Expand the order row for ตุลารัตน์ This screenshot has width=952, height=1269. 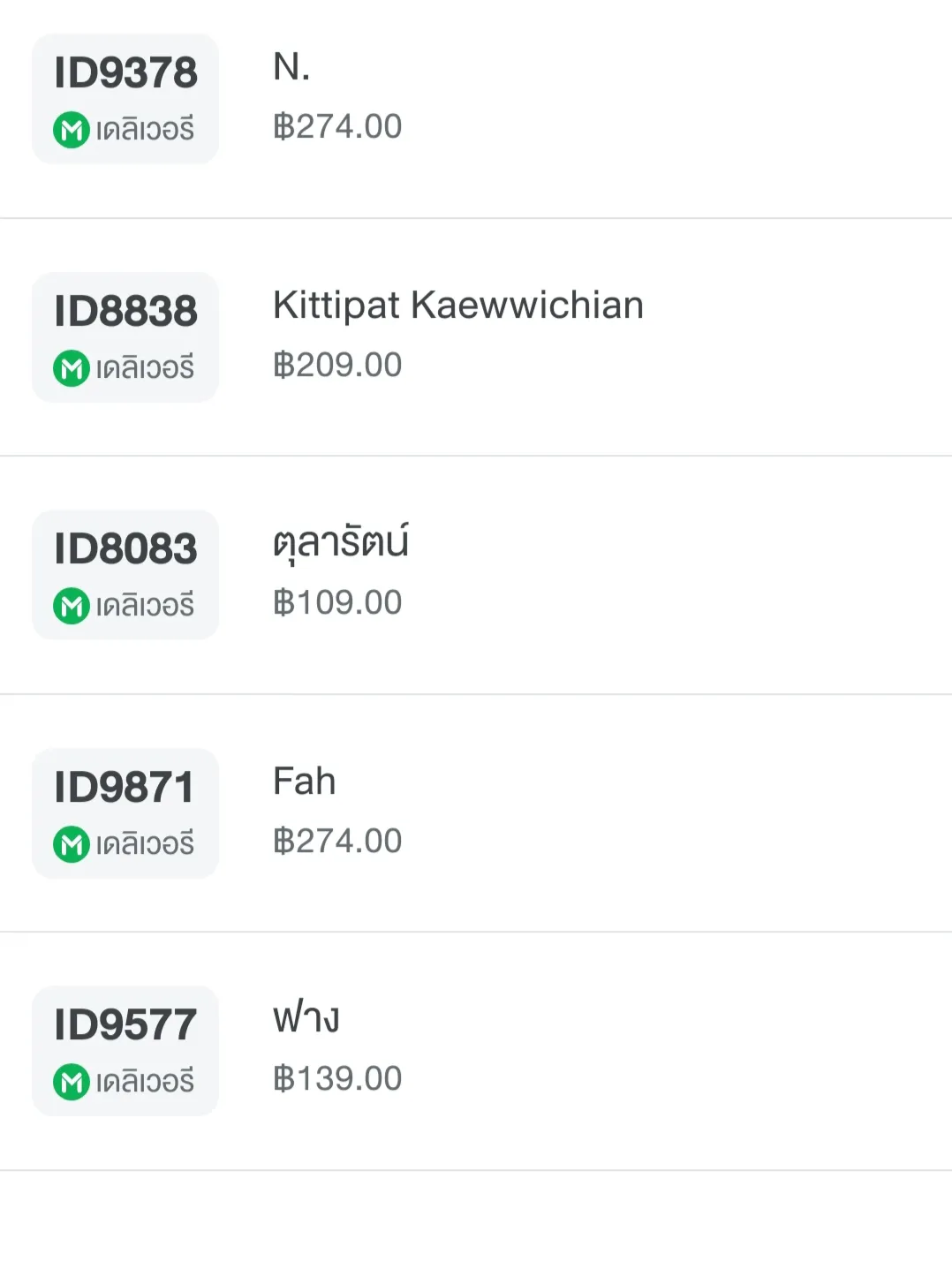click(341, 542)
